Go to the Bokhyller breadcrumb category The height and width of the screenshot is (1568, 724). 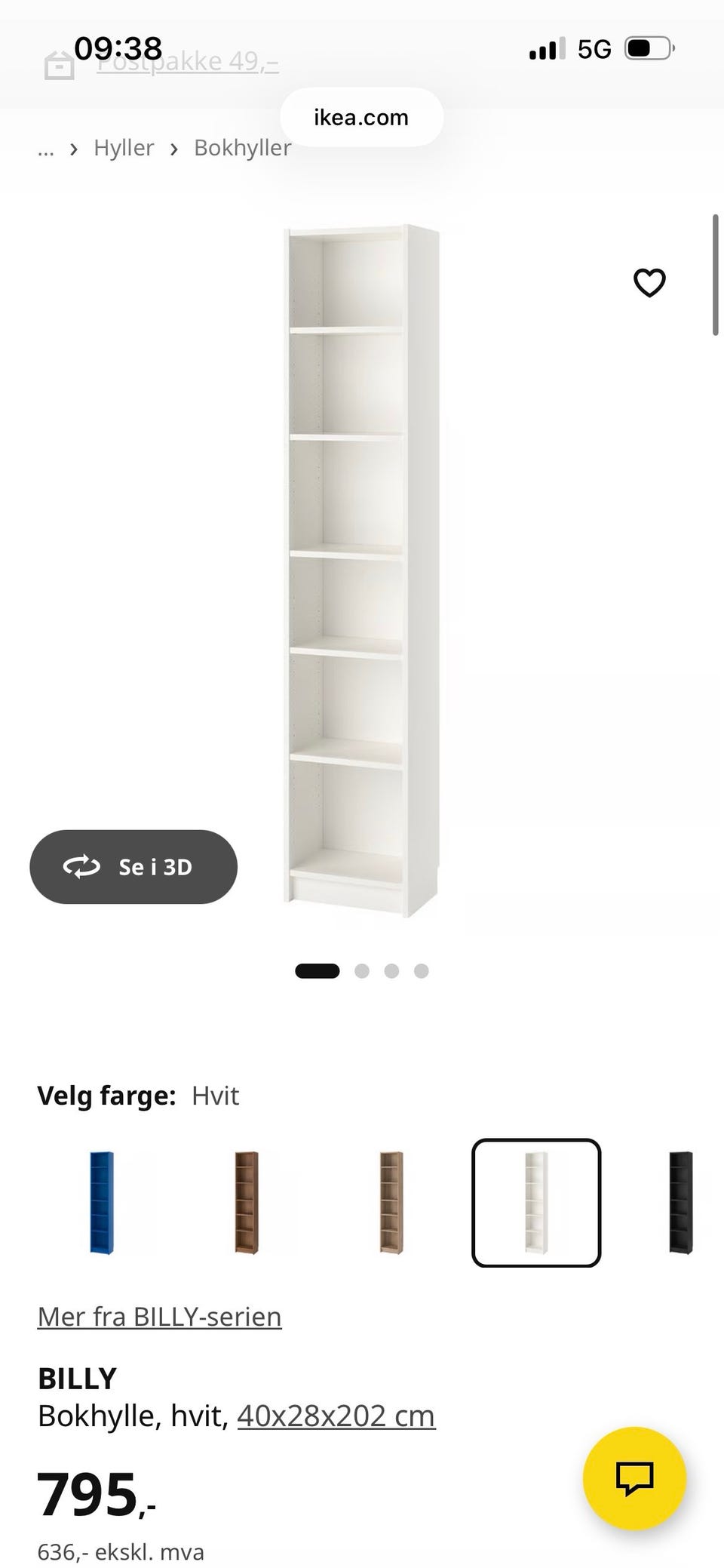[x=242, y=148]
